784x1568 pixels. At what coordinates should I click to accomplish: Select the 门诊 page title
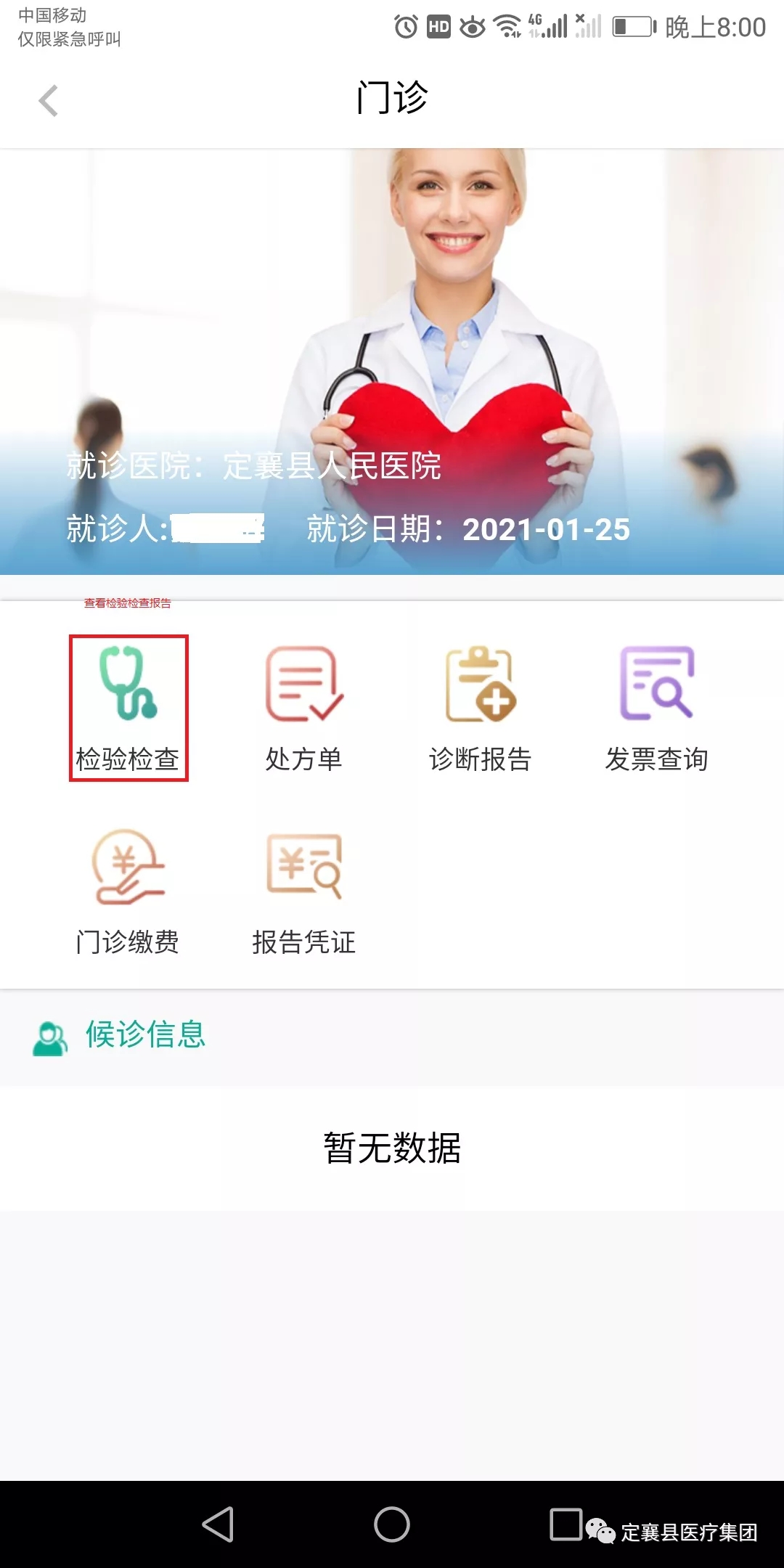(x=392, y=98)
